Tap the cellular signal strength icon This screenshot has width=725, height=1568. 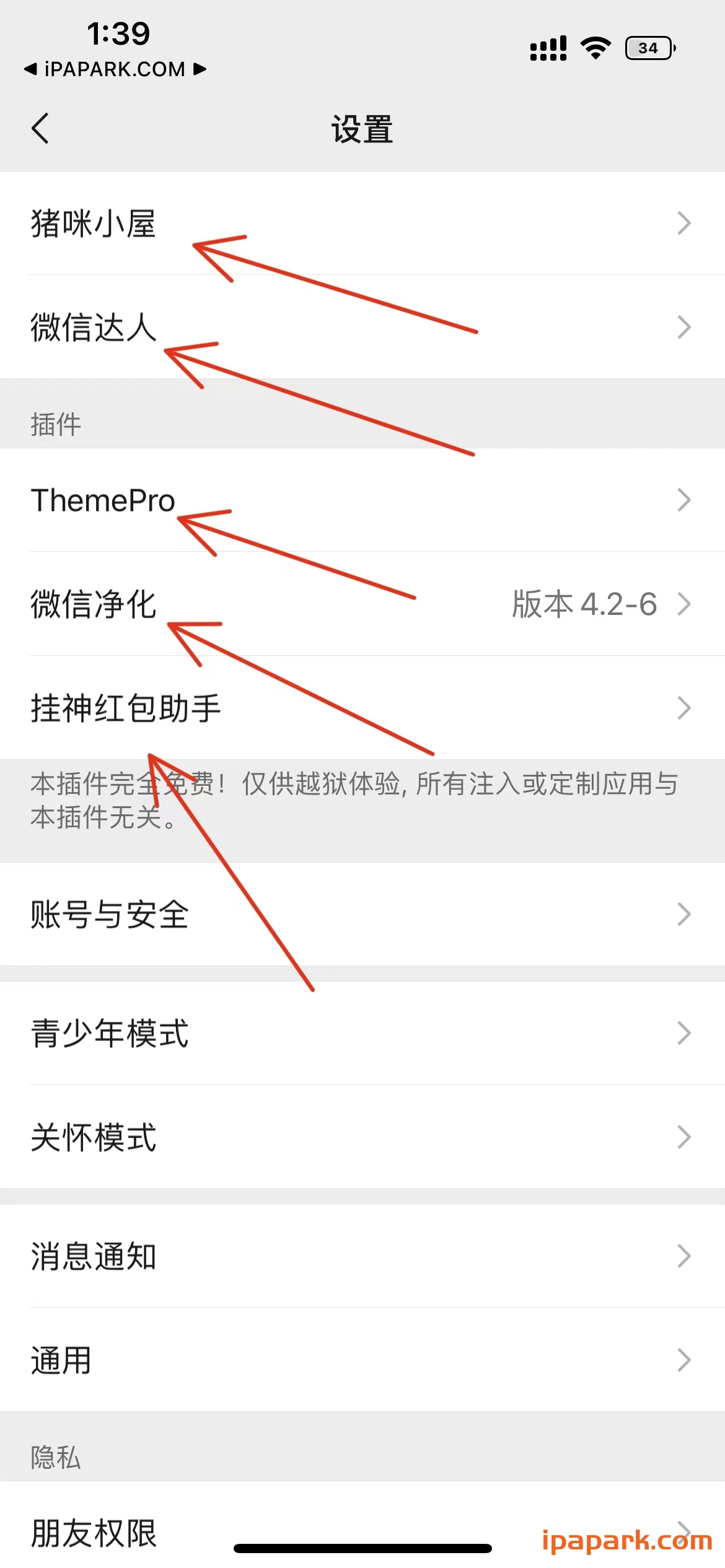tap(548, 46)
